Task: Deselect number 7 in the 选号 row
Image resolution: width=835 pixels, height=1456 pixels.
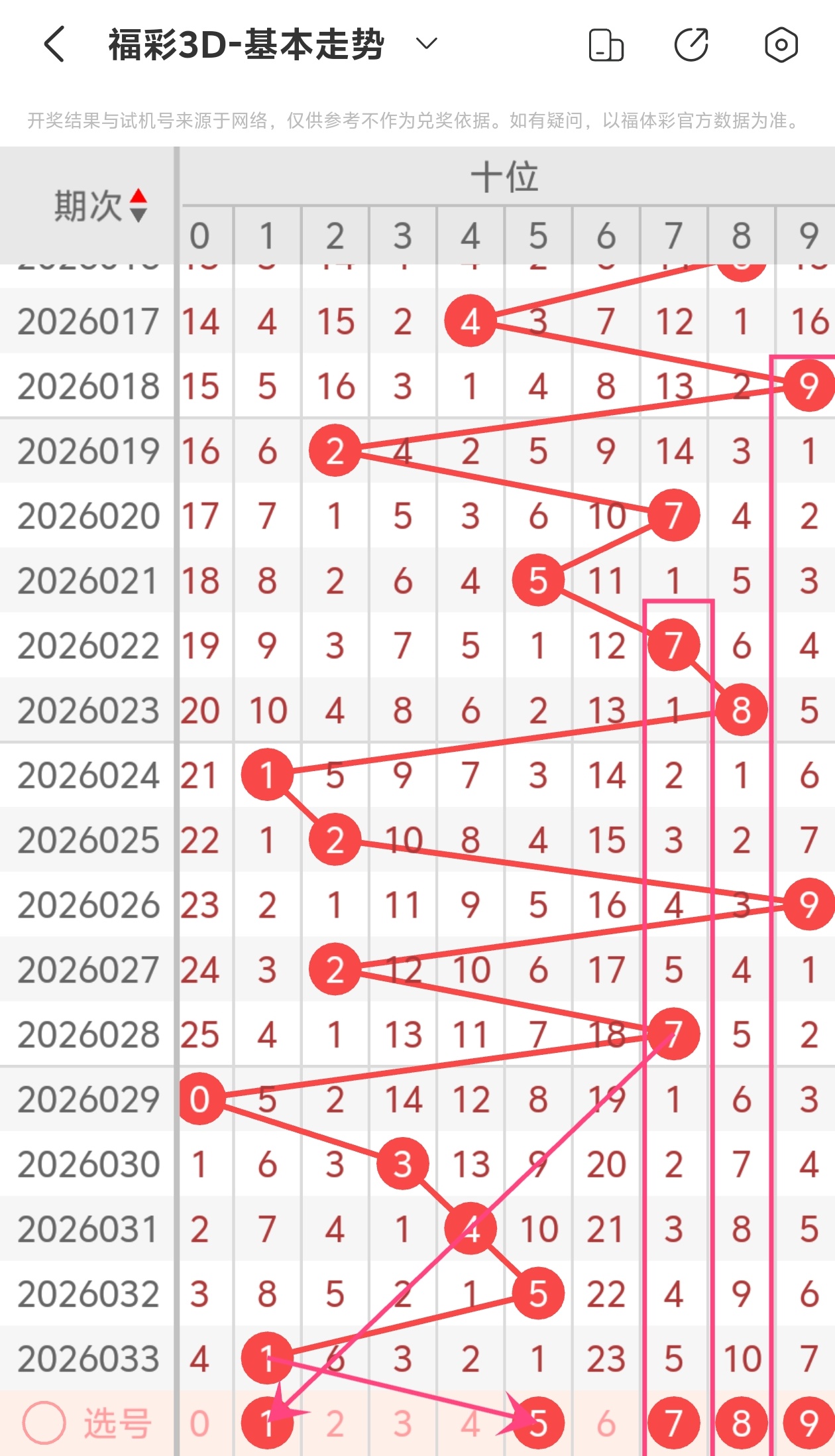Action: click(673, 1424)
